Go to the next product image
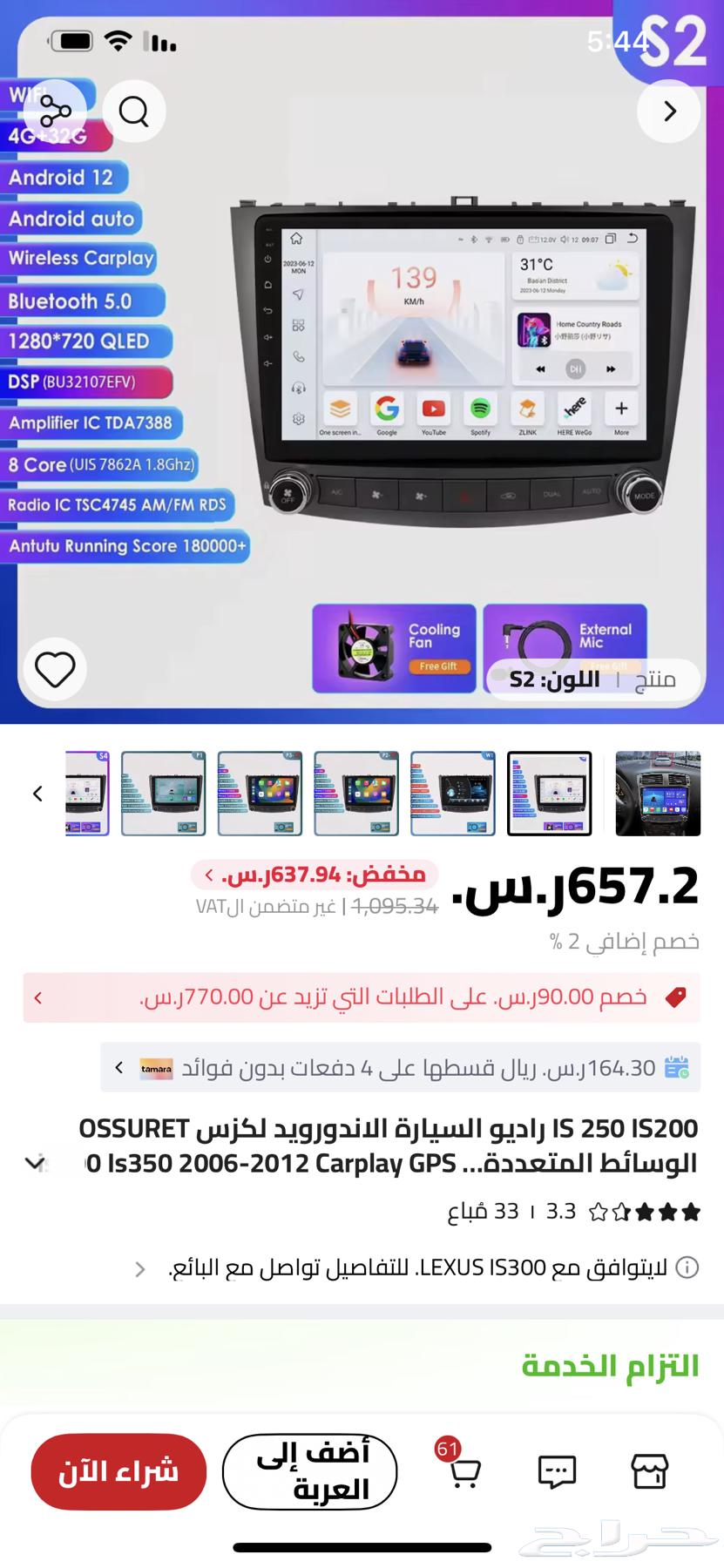Viewport: 724px width, 1568px height. click(668, 112)
